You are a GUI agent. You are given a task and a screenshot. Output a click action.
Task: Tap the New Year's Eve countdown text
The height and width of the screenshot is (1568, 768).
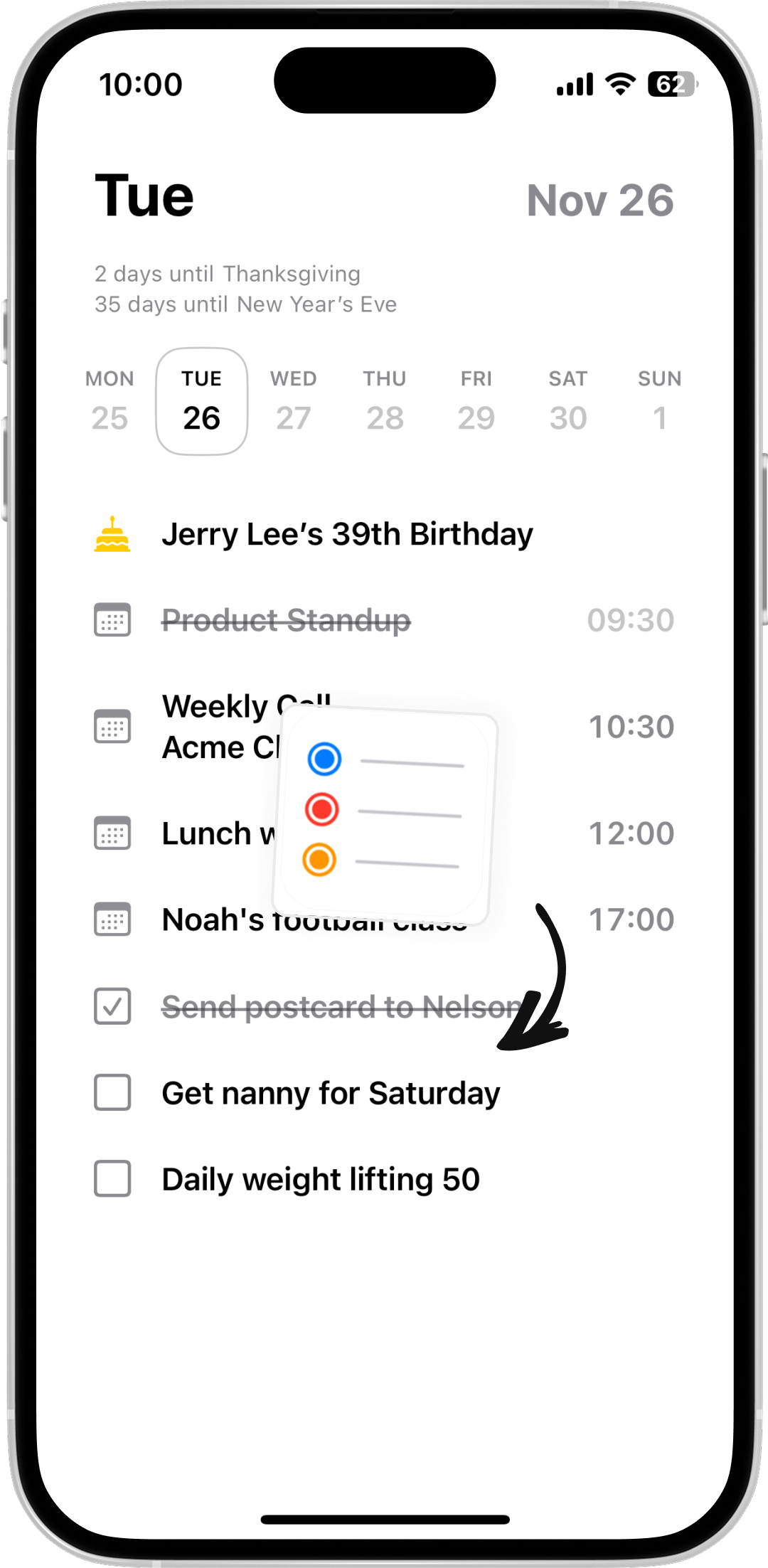pyautogui.click(x=246, y=304)
